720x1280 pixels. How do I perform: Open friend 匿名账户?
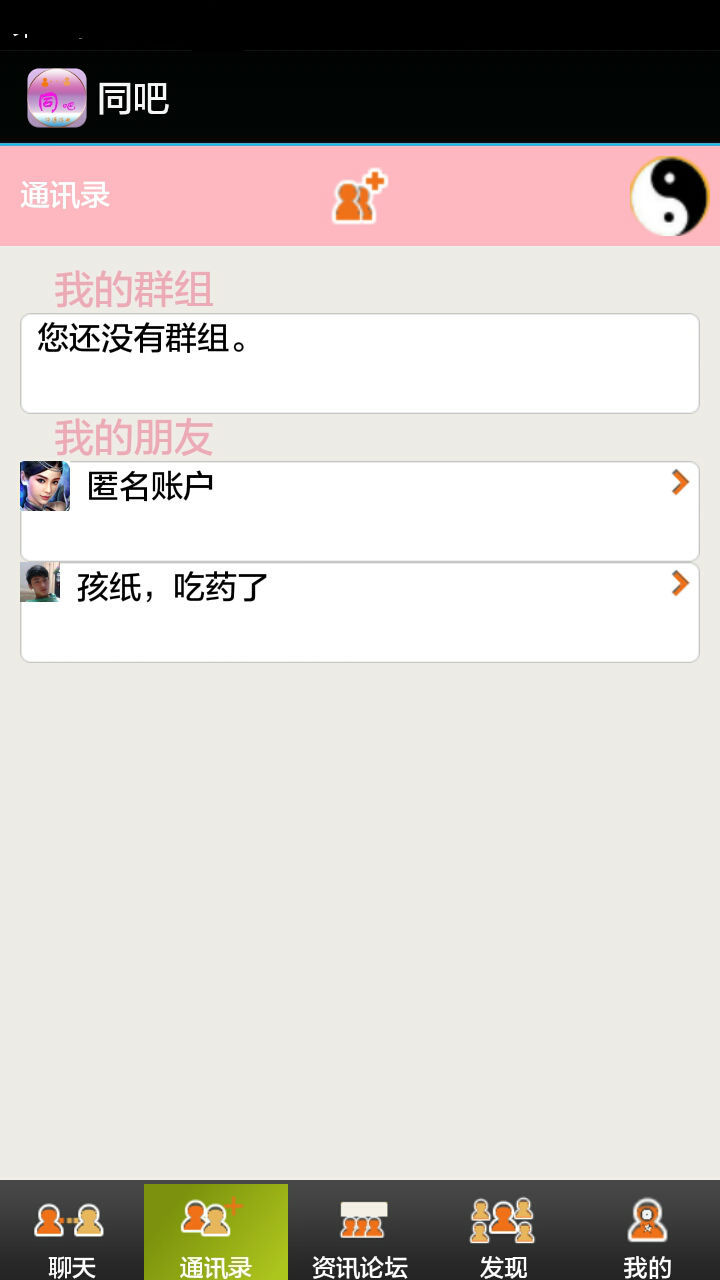click(360, 510)
